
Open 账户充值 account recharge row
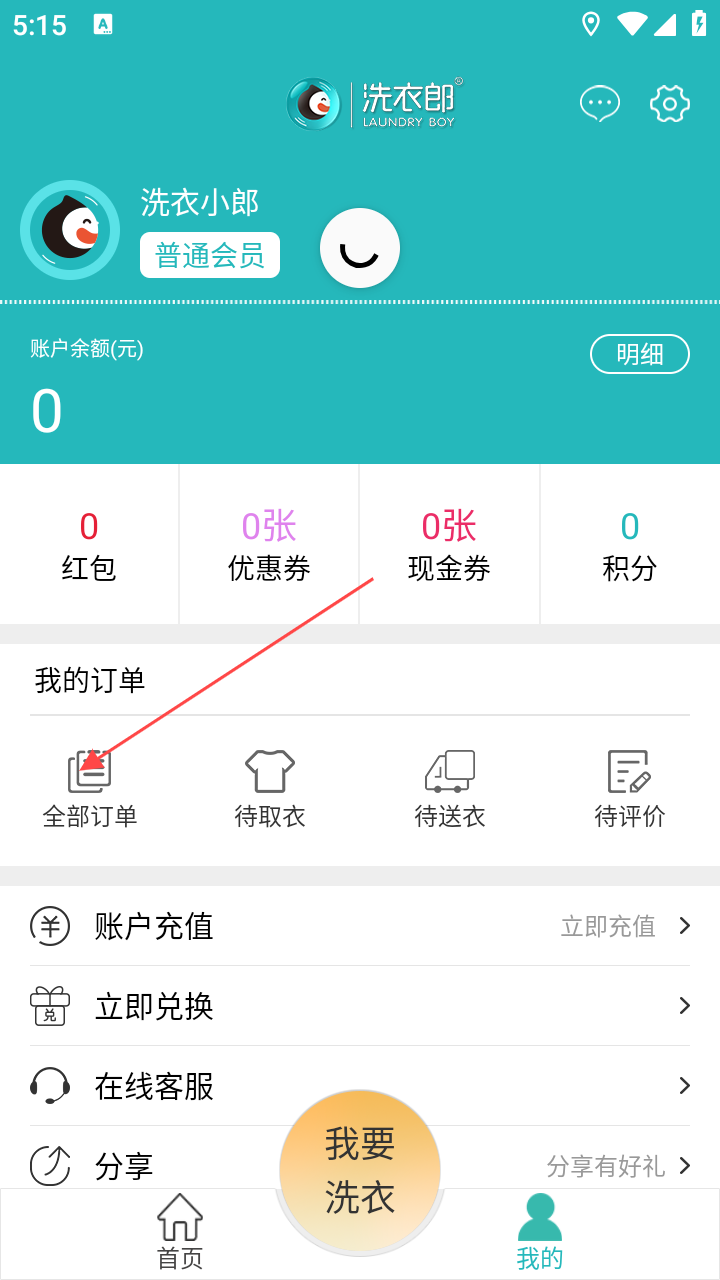[x=360, y=926]
